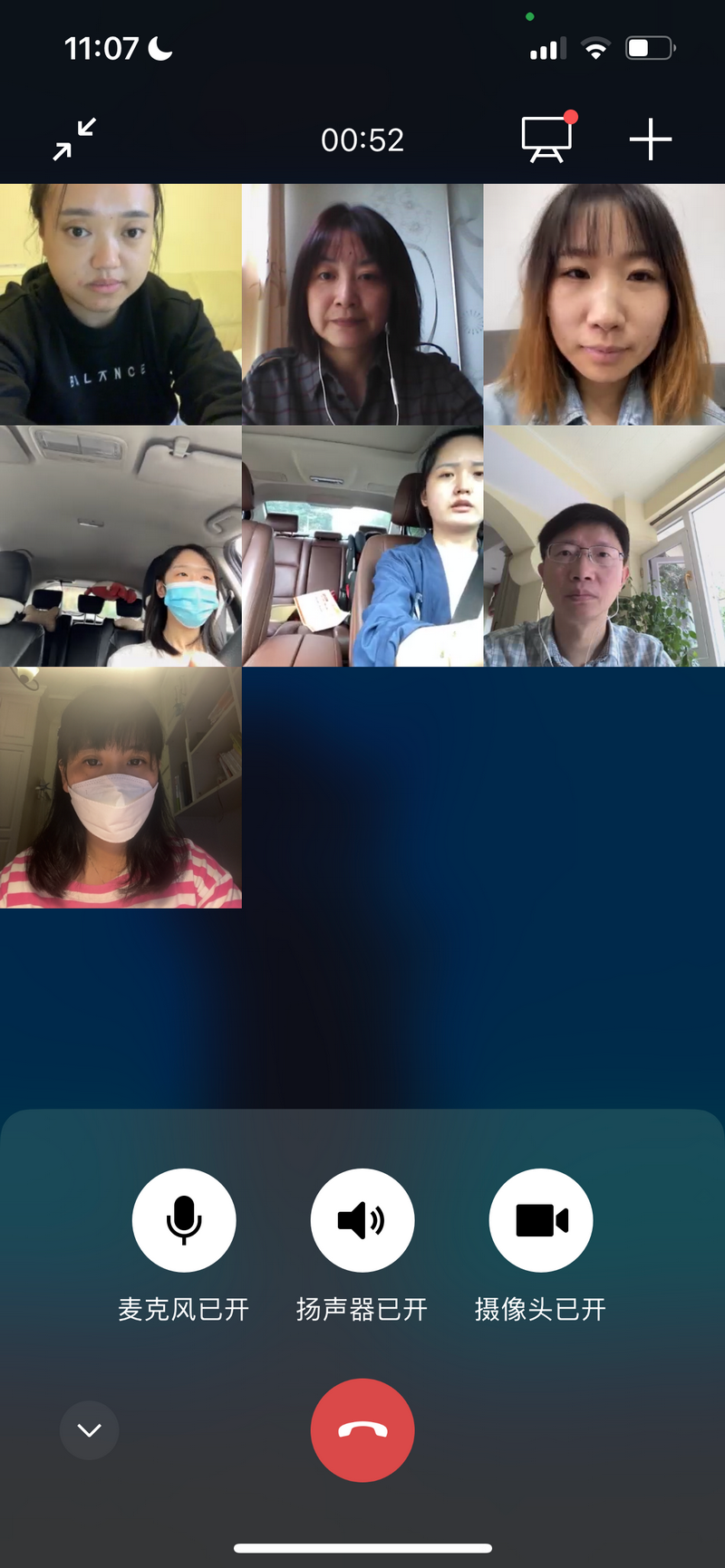Turn off the speaker
Image resolution: width=725 pixels, height=1568 pixels.
point(362,1220)
